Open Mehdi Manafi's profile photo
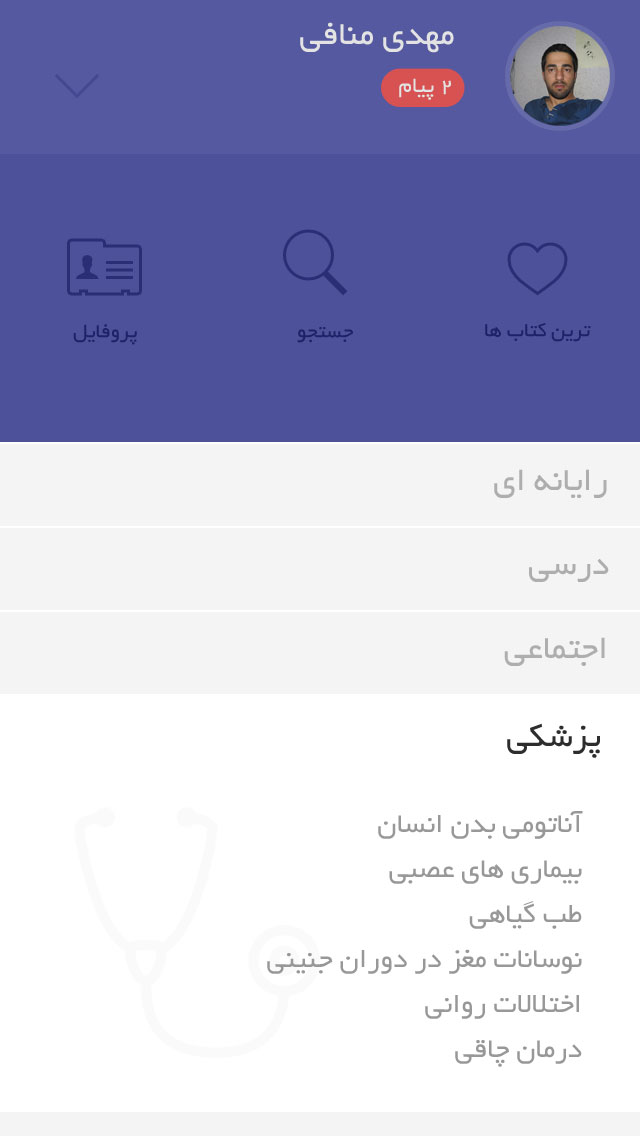Screen dimensions: 640x1136 coord(559,76)
